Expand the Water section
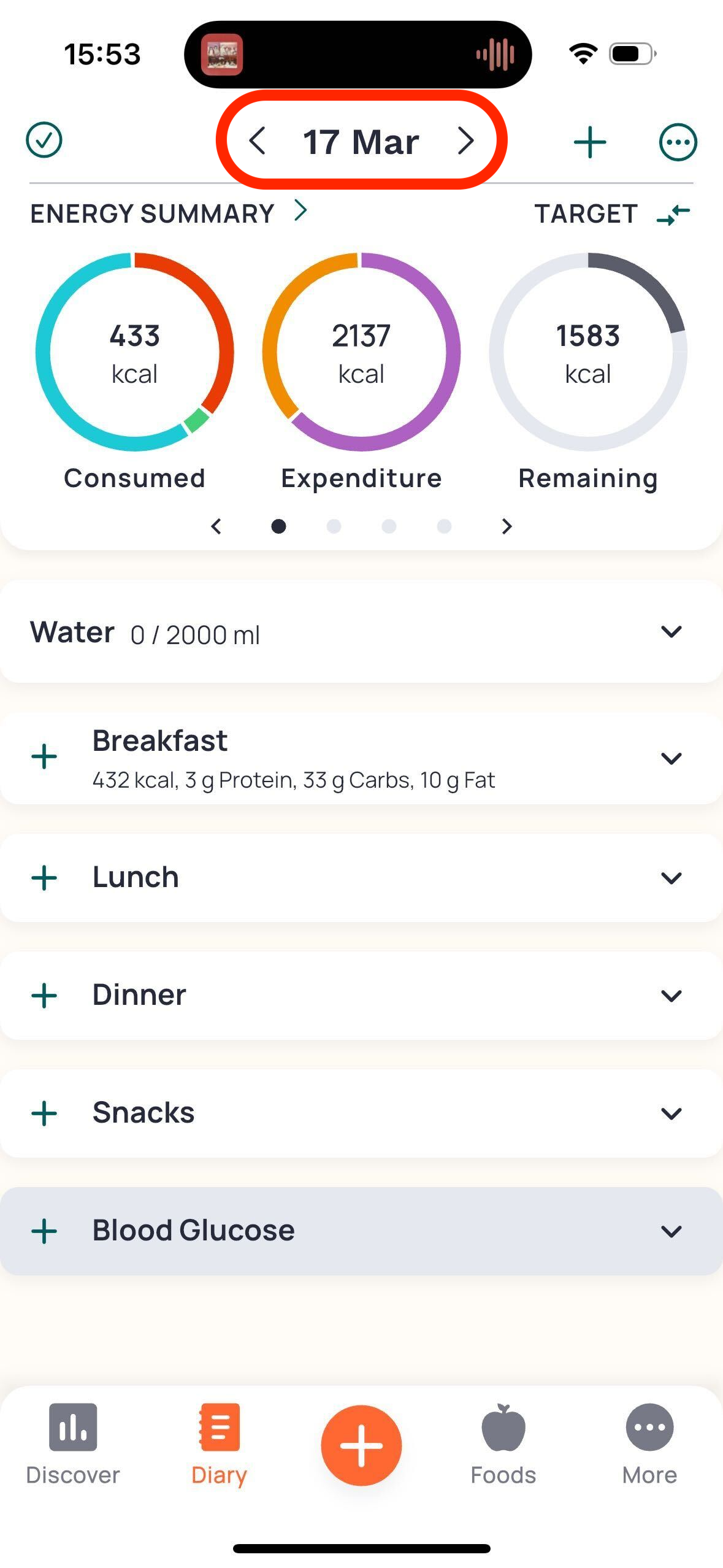Screen dimensions: 723x1568 click(x=671, y=631)
